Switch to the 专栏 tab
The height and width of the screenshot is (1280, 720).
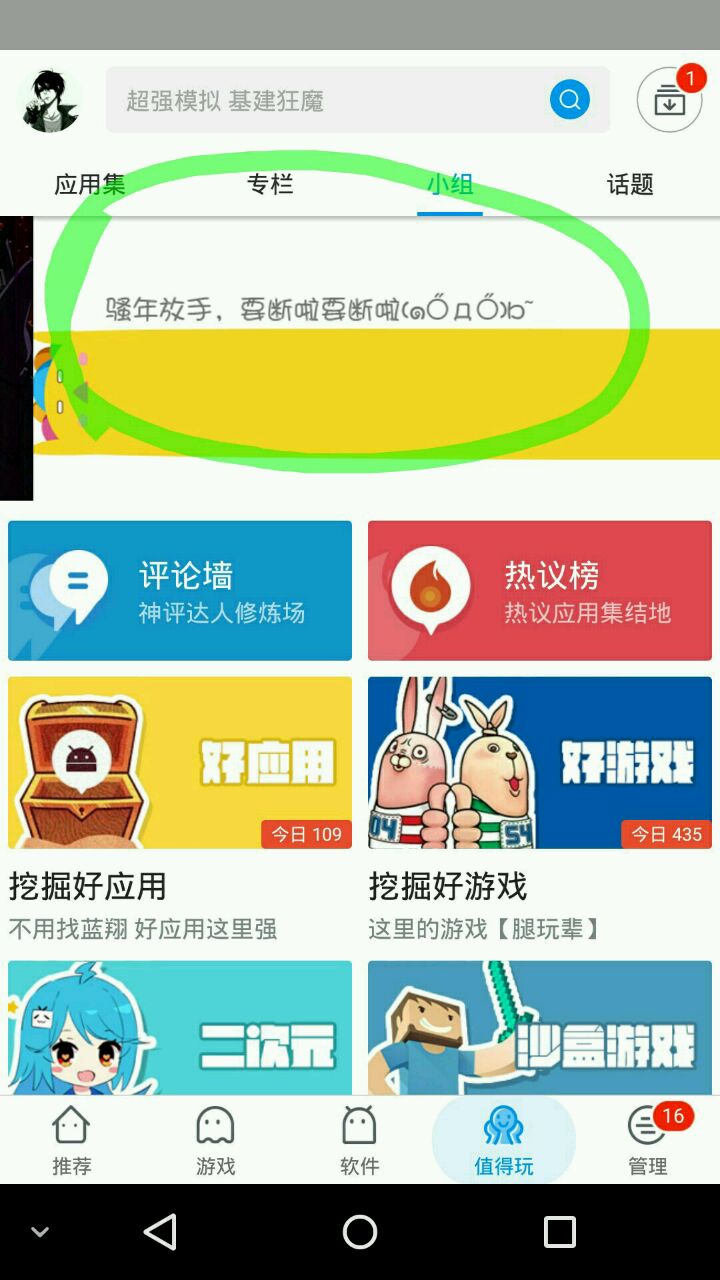[270, 184]
